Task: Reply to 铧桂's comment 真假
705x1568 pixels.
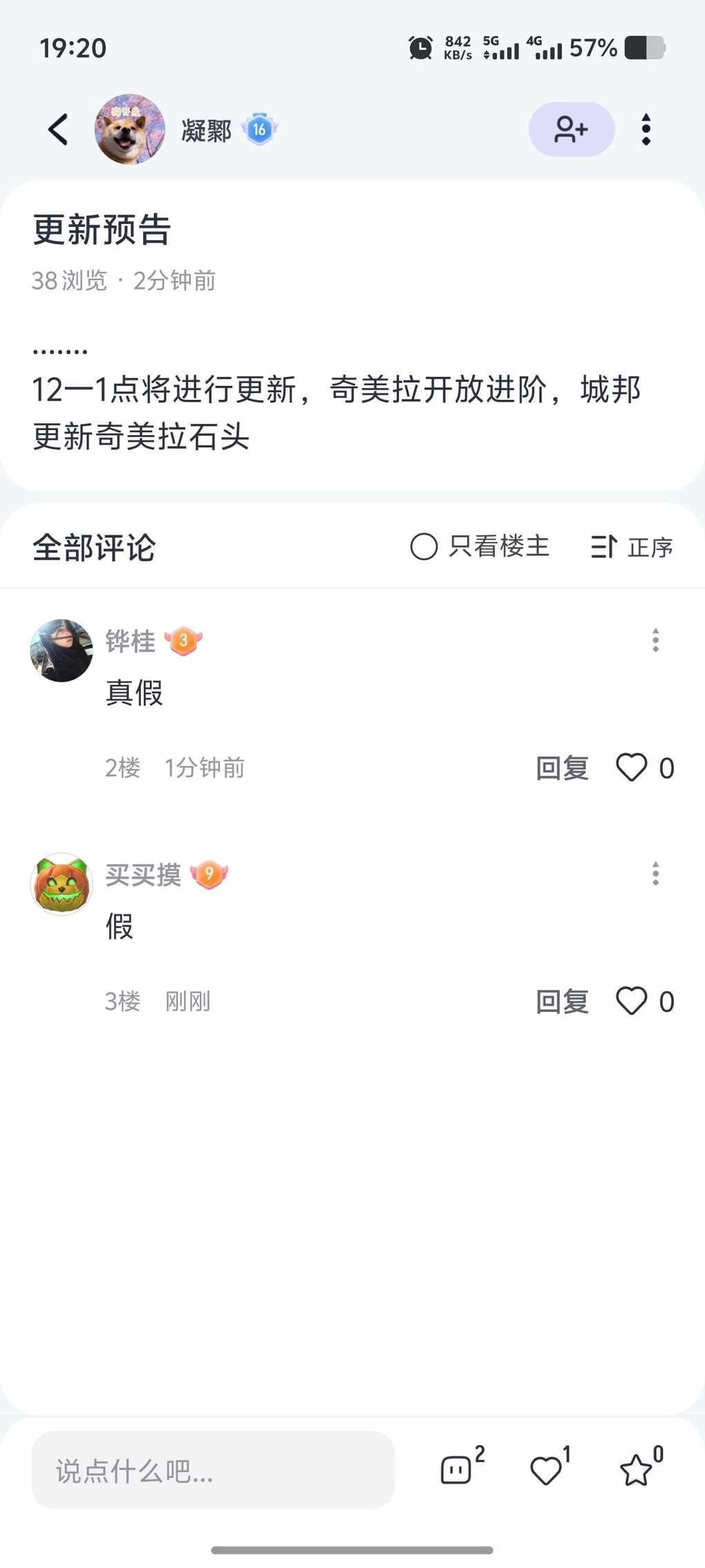Action: [x=562, y=768]
